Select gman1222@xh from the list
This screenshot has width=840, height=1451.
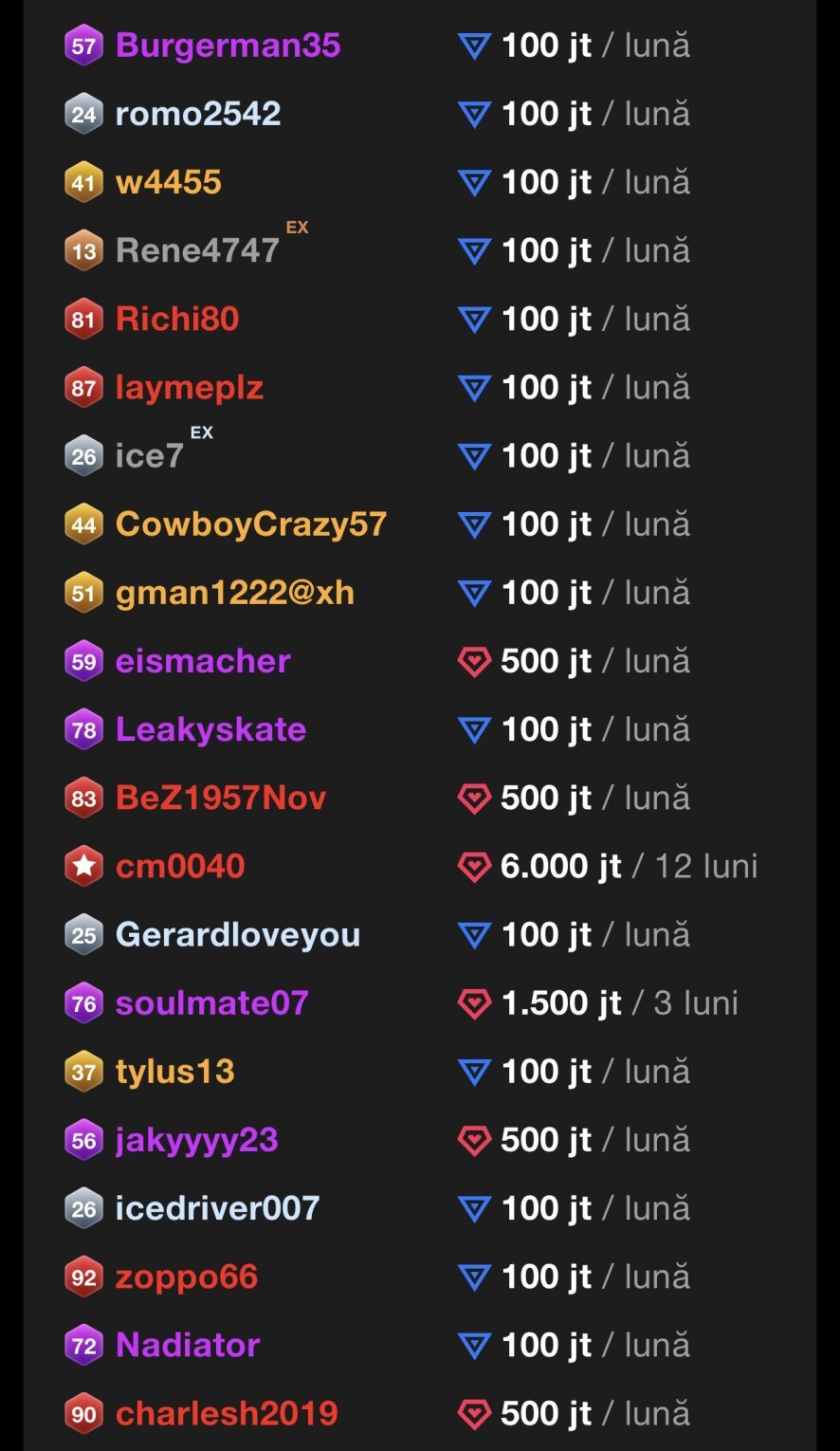tap(235, 593)
